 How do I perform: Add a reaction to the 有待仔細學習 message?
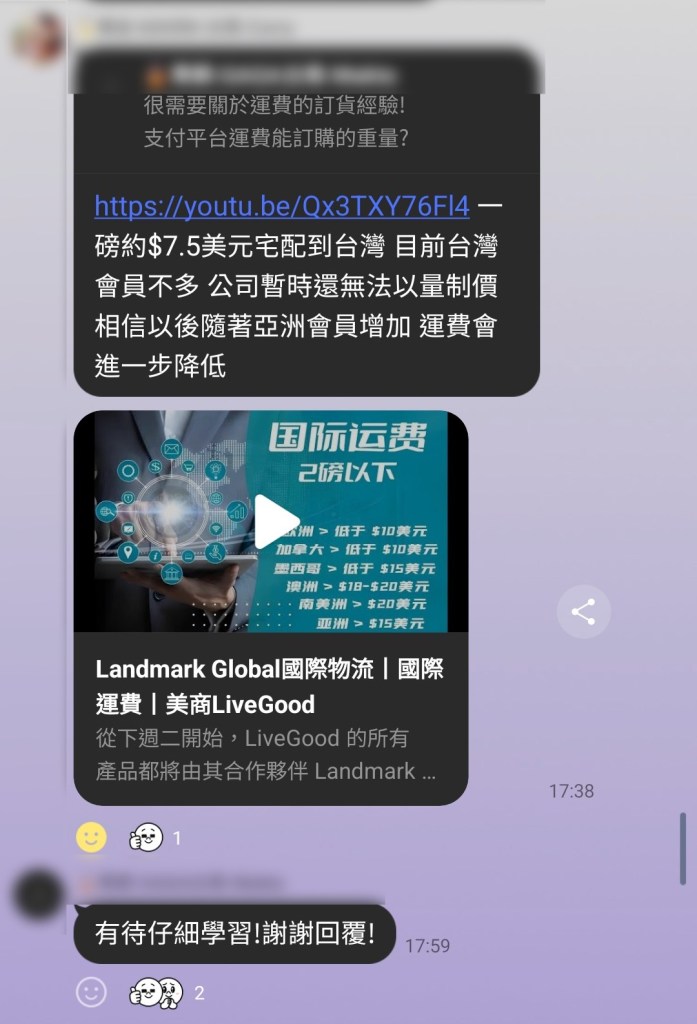(x=91, y=991)
